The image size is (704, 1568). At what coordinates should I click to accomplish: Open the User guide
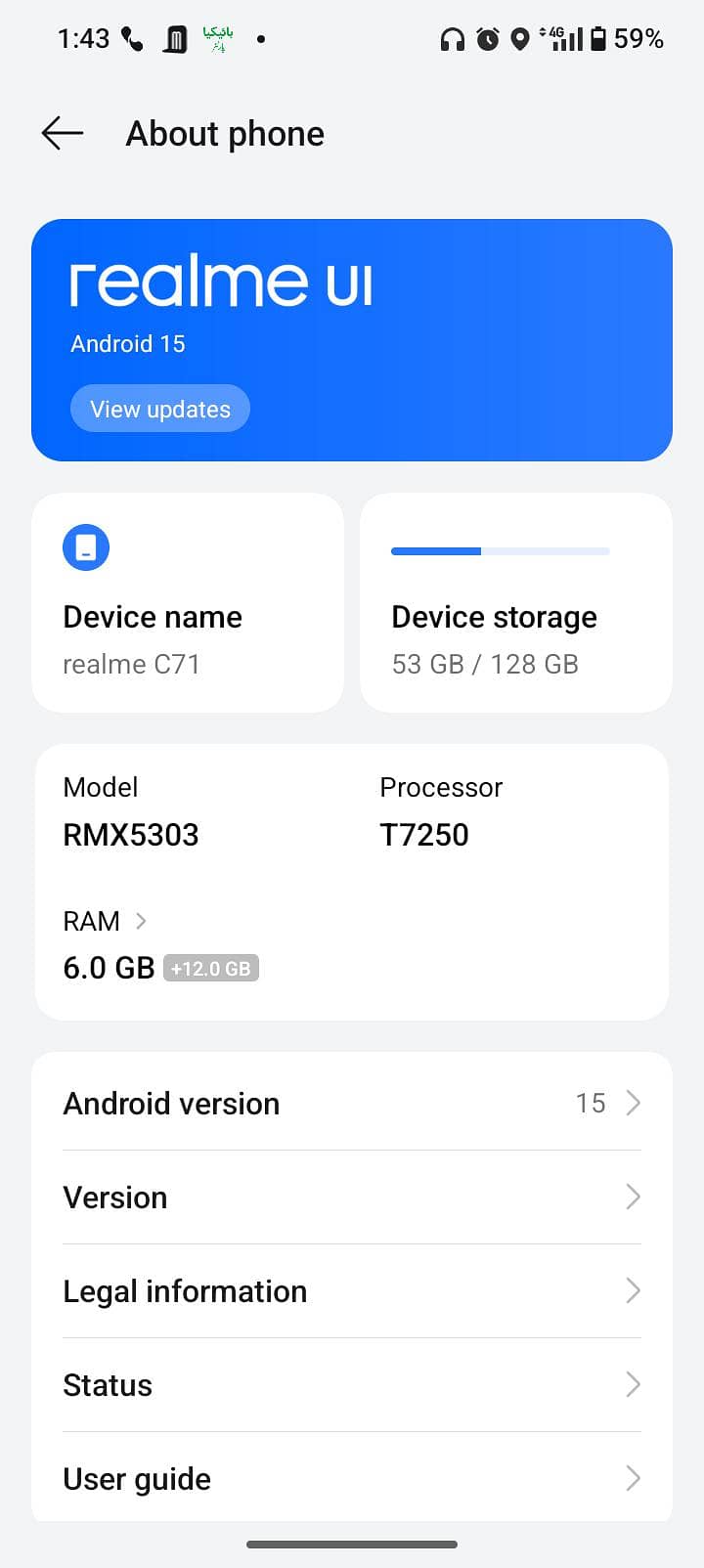(x=352, y=1478)
